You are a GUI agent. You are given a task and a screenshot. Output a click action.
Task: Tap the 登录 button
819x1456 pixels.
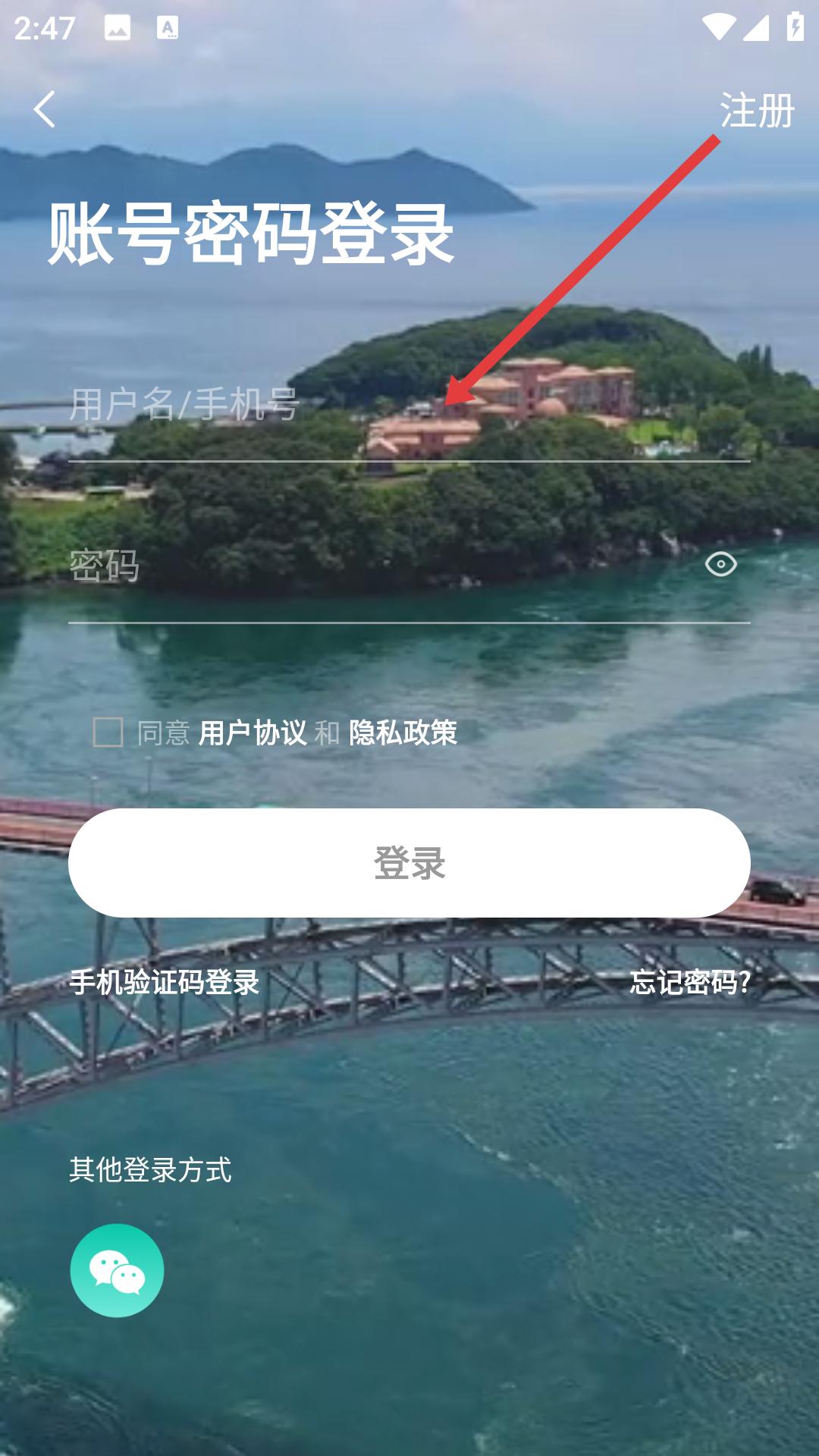409,863
